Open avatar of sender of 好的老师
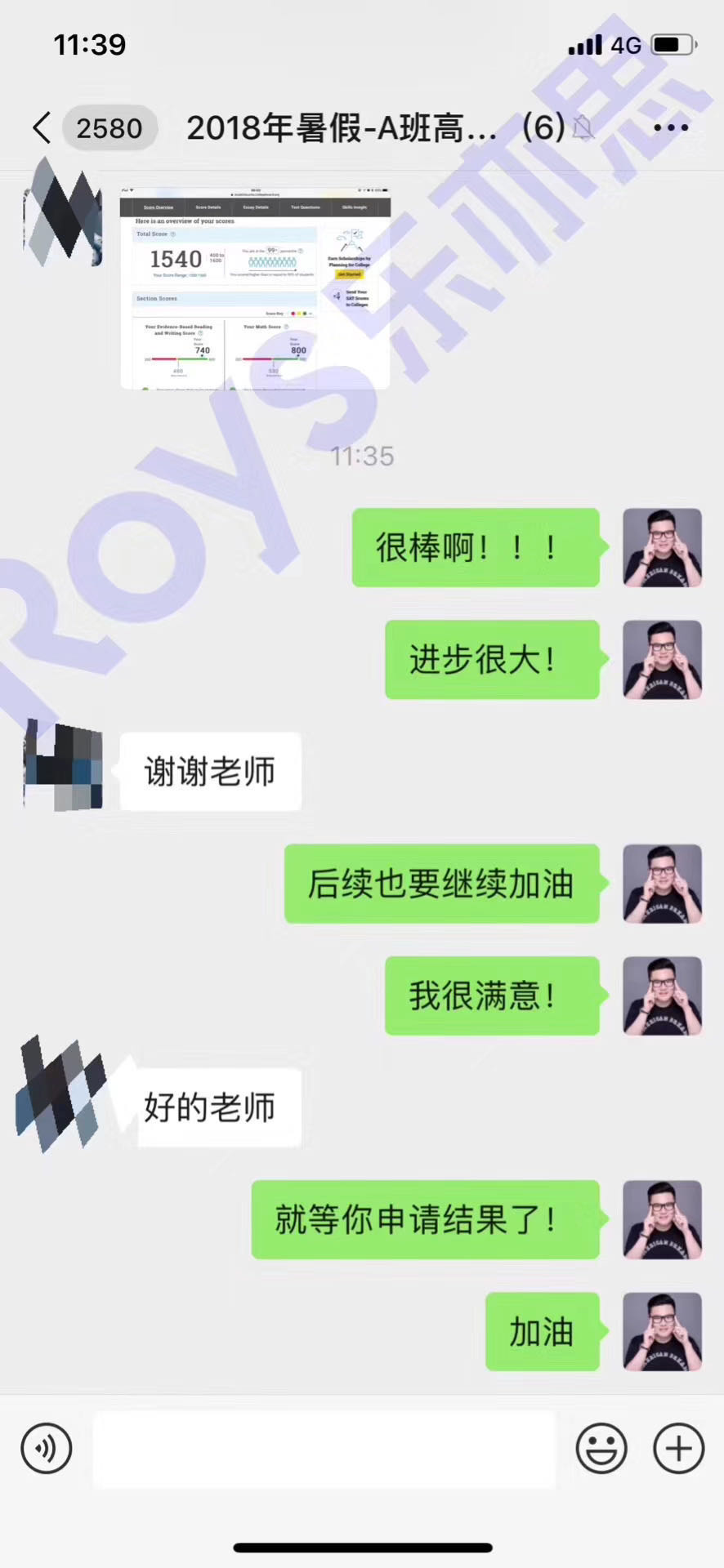This screenshot has width=724, height=1568. [64, 1094]
